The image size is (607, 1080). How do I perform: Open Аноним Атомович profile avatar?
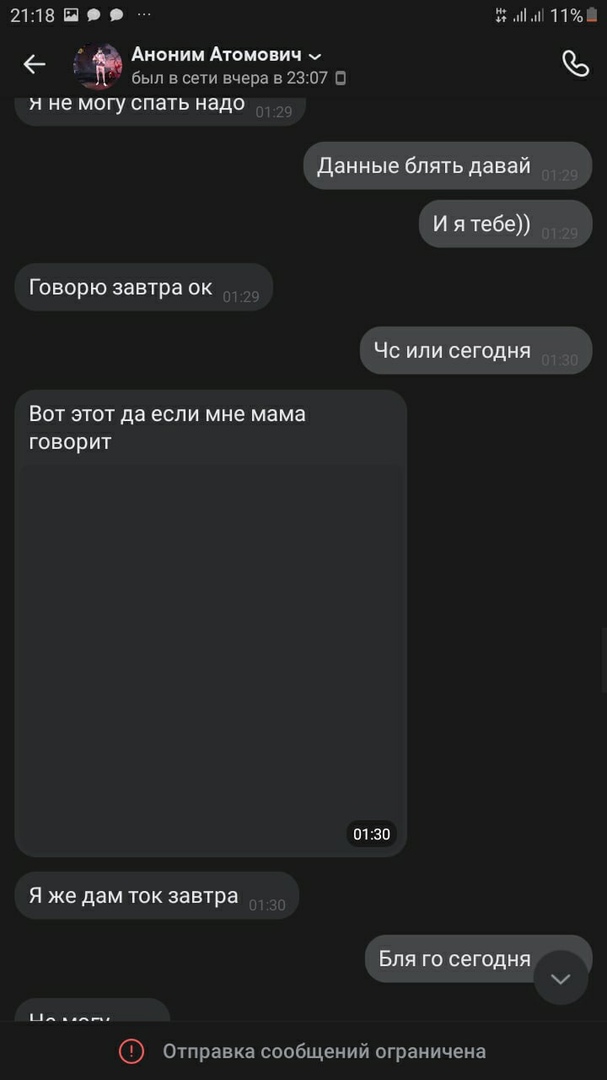pyautogui.click(x=97, y=66)
